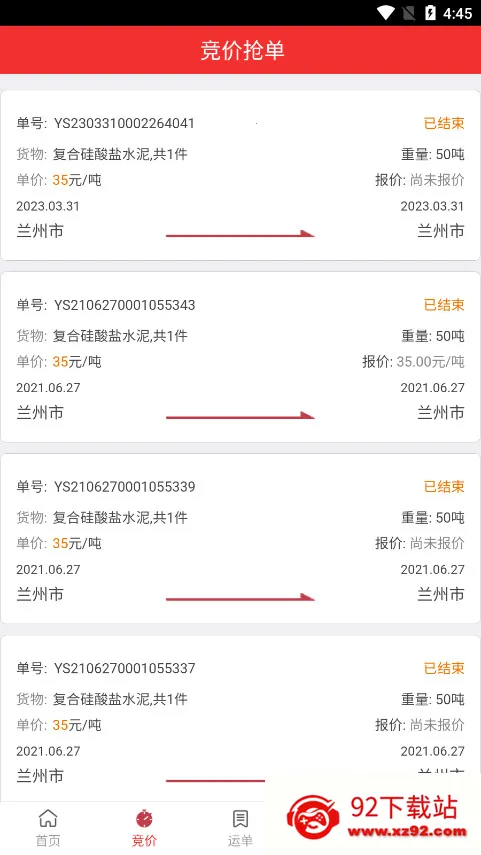Open order card YS2106270001055339
Viewport: 481px width, 855px height.
pyautogui.click(x=240, y=539)
